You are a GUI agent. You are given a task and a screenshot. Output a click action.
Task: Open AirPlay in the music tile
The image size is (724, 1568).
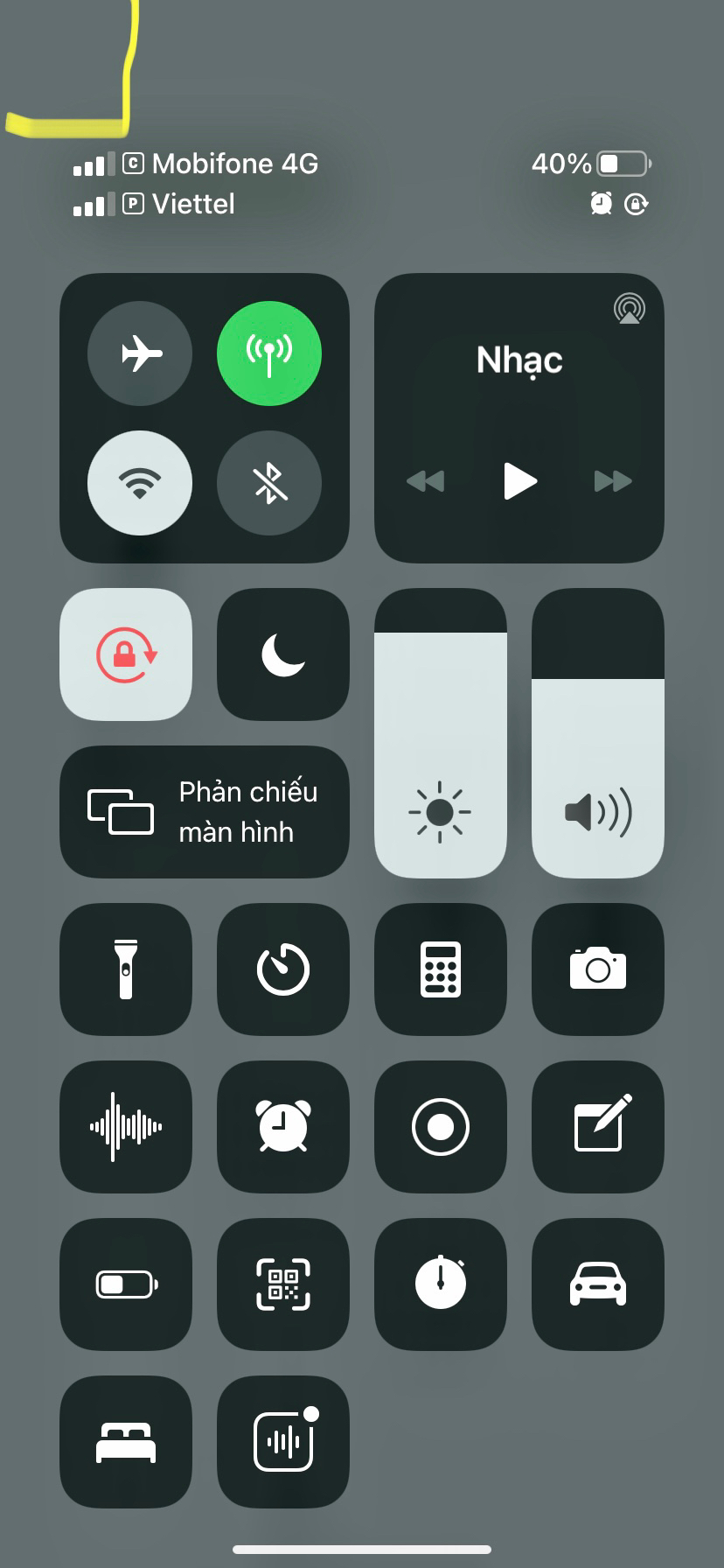coord(630,308)
